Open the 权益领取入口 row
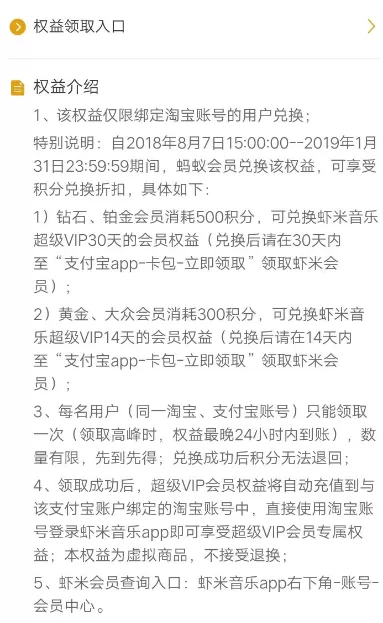Image resolution: width=383 pixels, height=623 pixels. coord(192,27)
